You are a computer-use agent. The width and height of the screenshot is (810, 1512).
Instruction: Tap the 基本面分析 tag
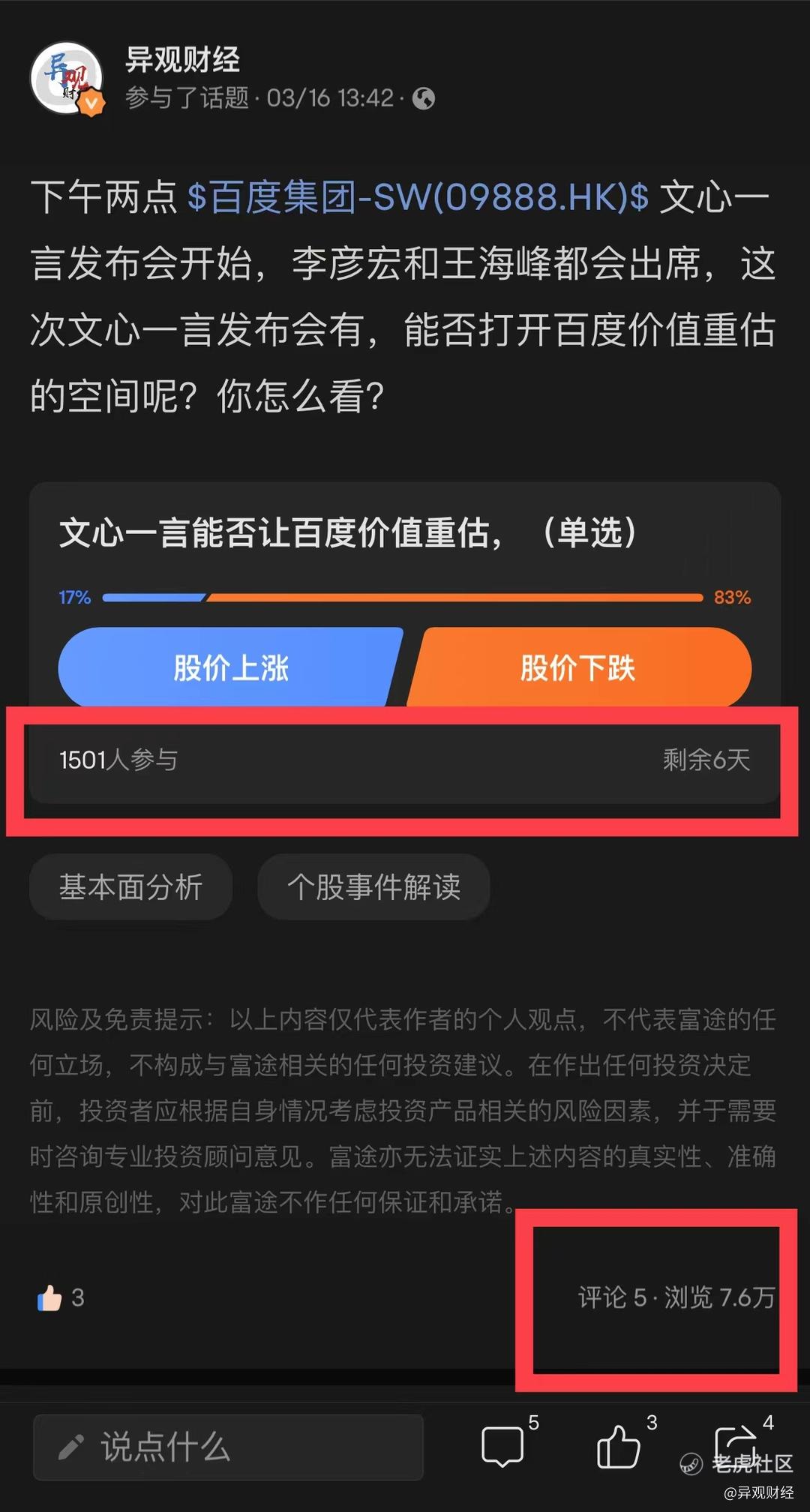pyautogui.click(x=131, y=886)
